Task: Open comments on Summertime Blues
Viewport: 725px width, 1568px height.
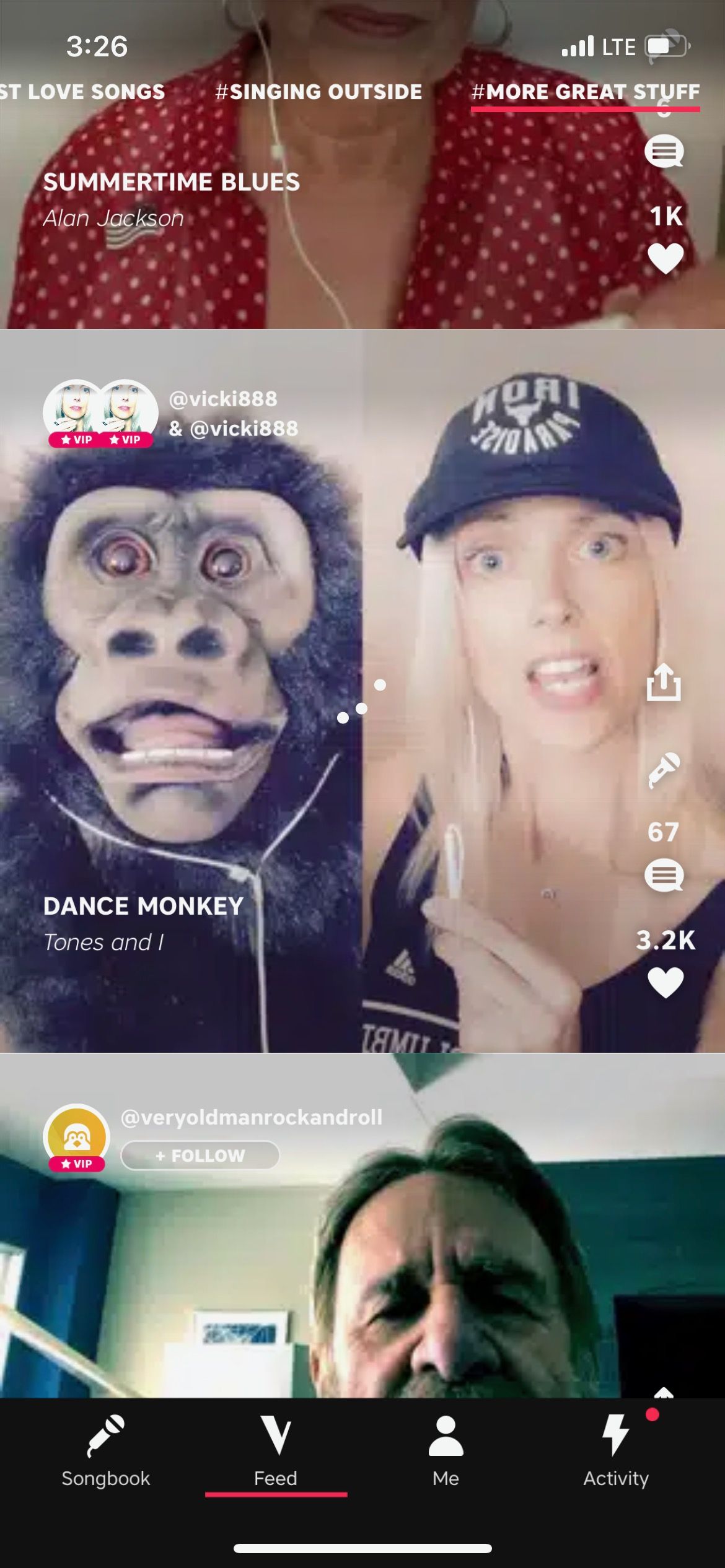Action: coord(664,152)
